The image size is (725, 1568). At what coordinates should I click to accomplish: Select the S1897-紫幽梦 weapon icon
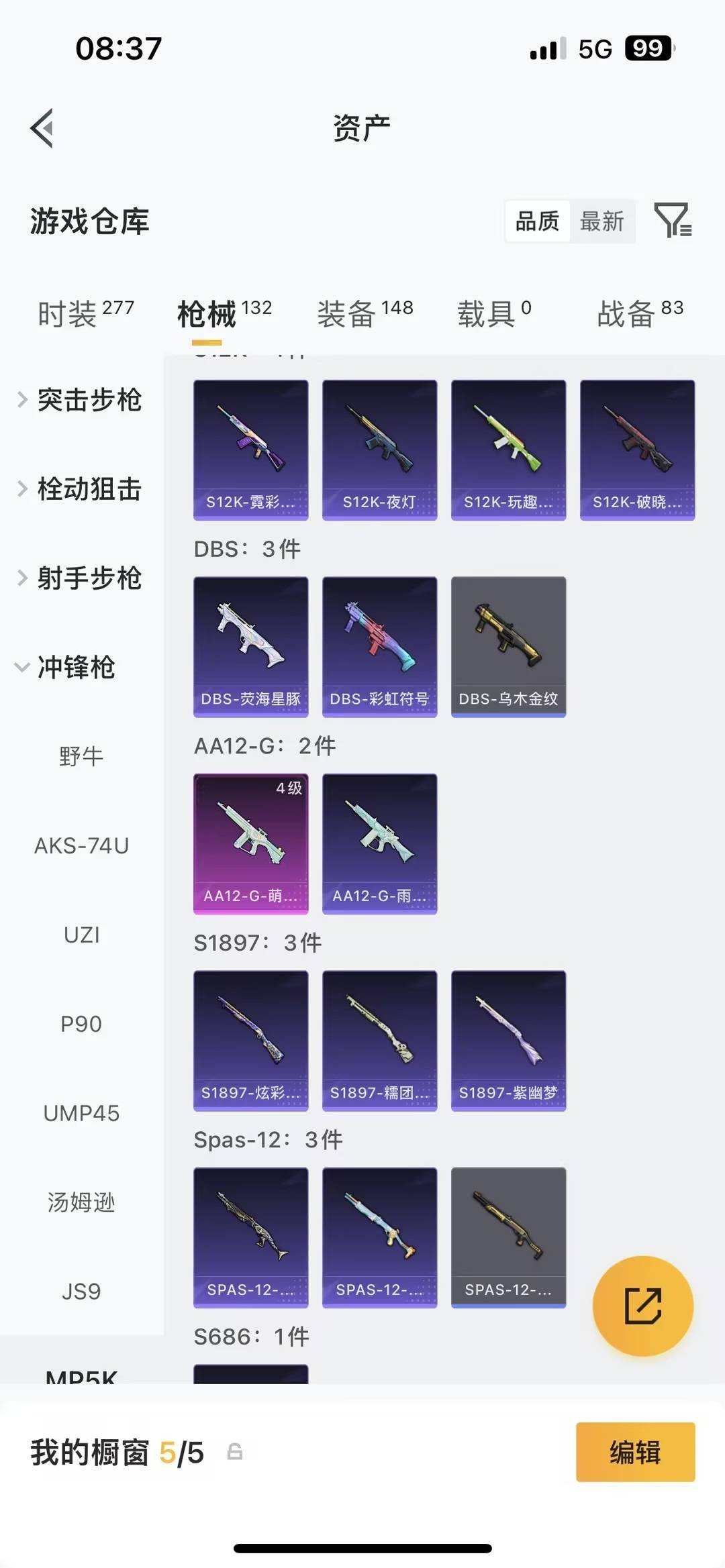pos(508,1039)
